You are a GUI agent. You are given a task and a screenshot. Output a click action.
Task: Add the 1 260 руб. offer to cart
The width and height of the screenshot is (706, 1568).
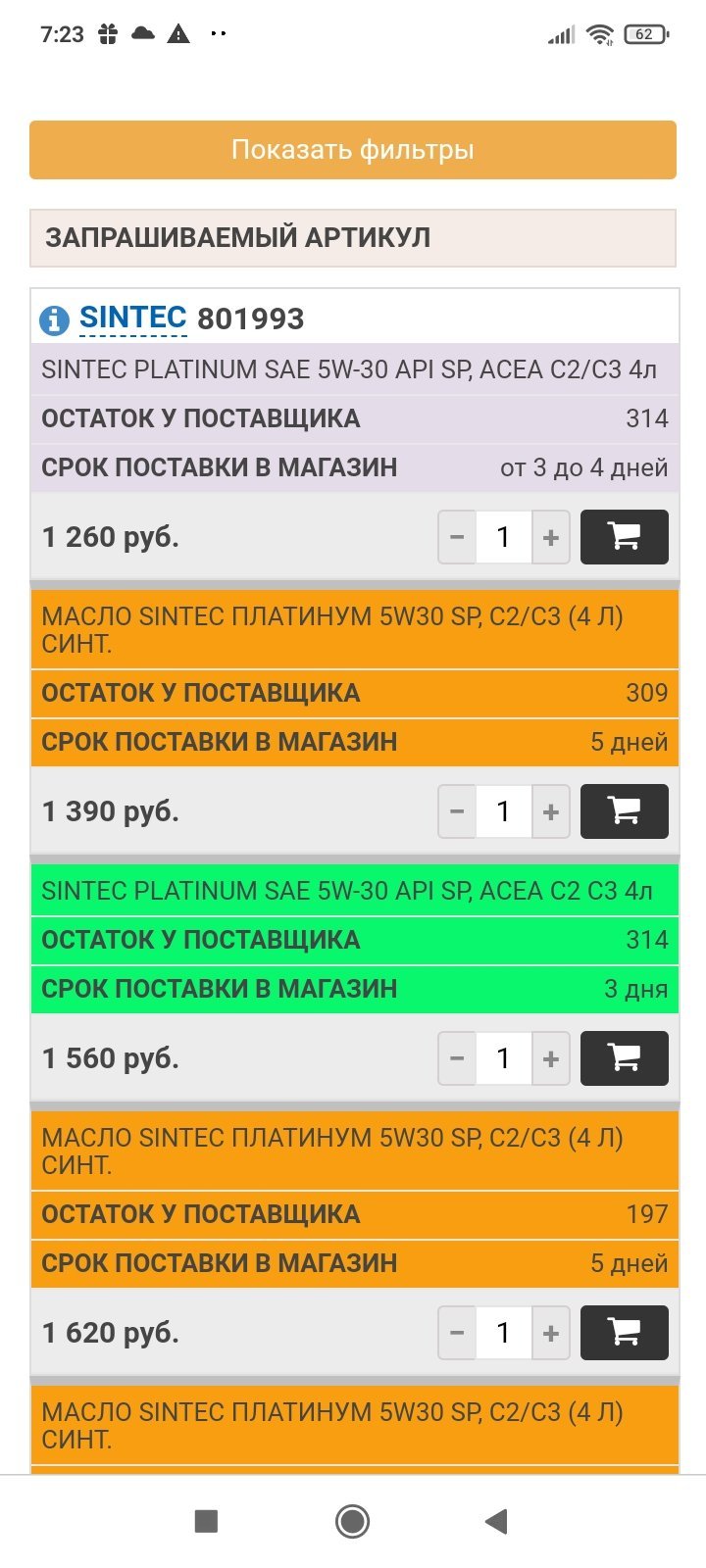click(x=625, y=537)
